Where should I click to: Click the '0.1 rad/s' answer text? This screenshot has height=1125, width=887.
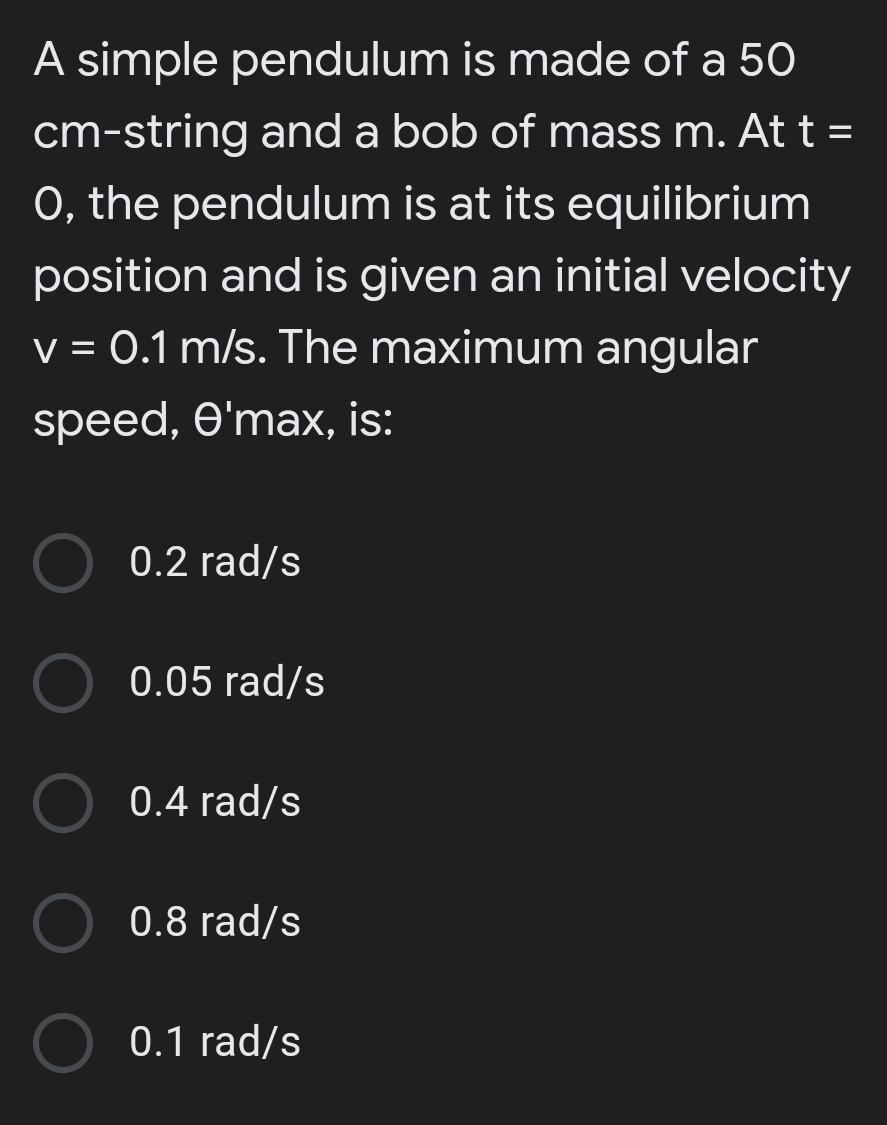(x=215, y=1042)
